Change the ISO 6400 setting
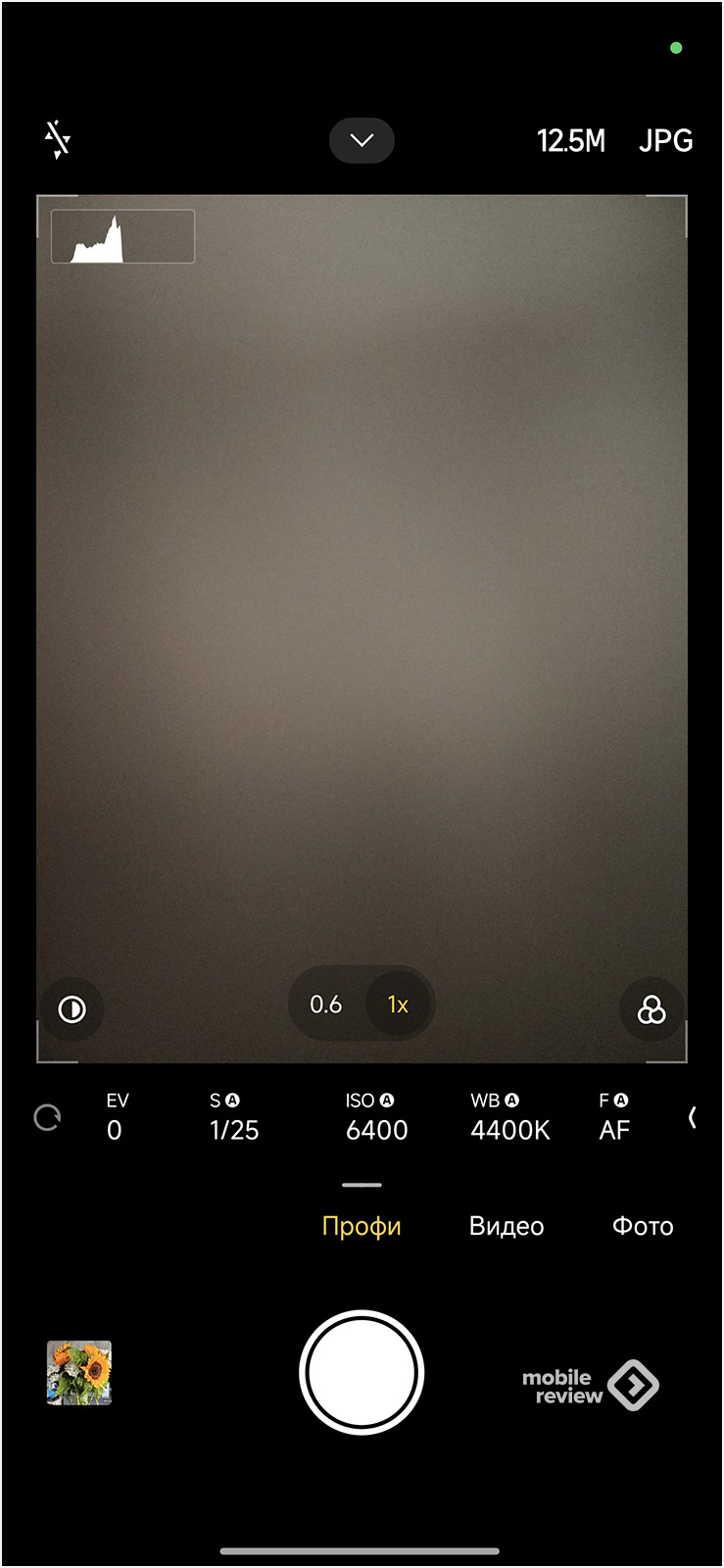Viewport: 724px width, 1568px height. pyautogui.click(x=375, y=1117)
